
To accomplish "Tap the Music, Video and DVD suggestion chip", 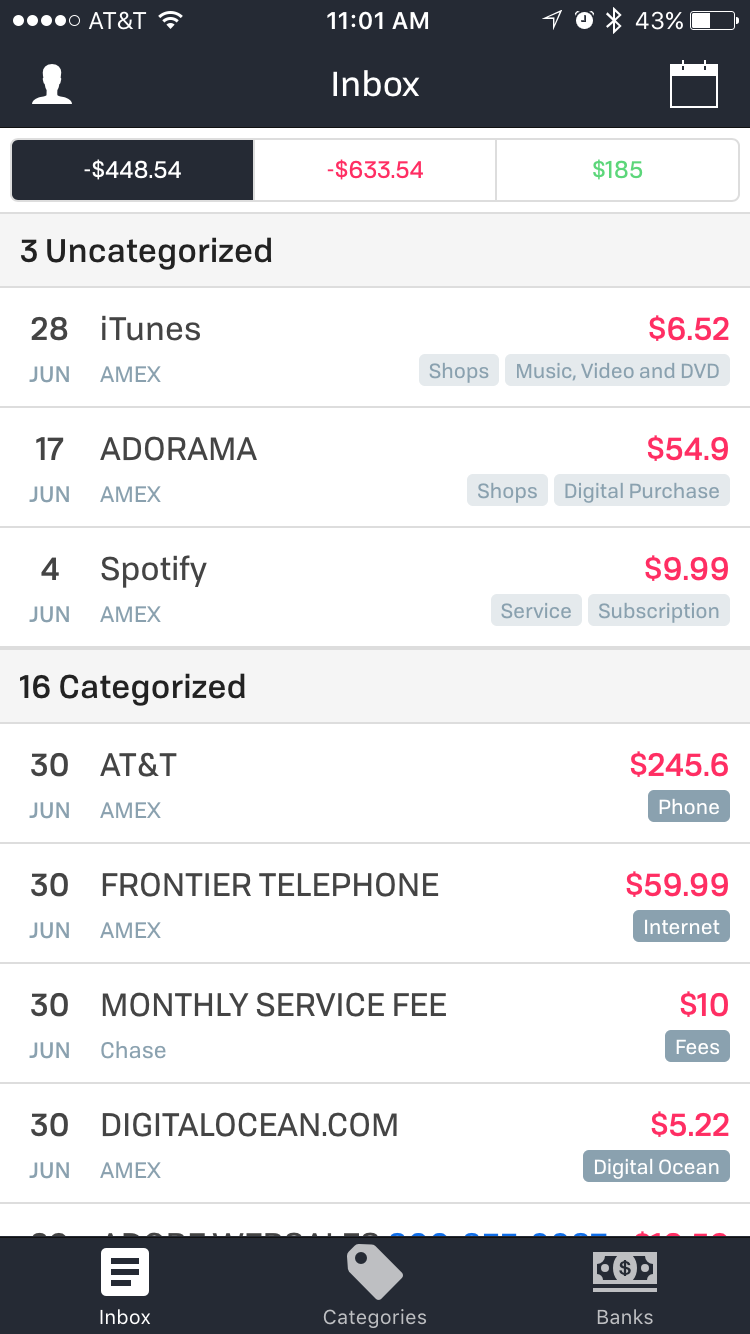I will [x=617, y=371].
